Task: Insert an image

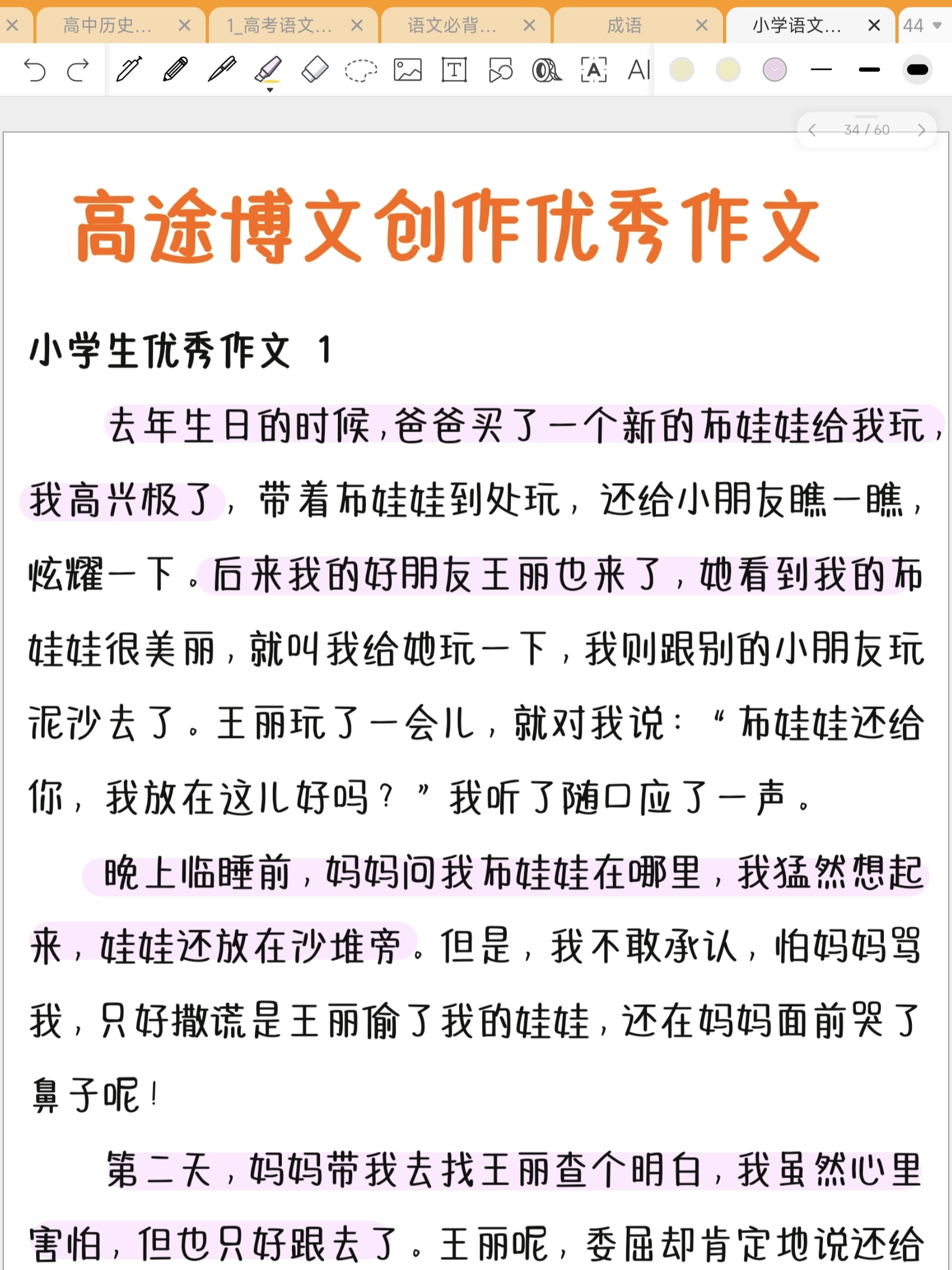Action: pyautogui.click(x=408, y=70)
